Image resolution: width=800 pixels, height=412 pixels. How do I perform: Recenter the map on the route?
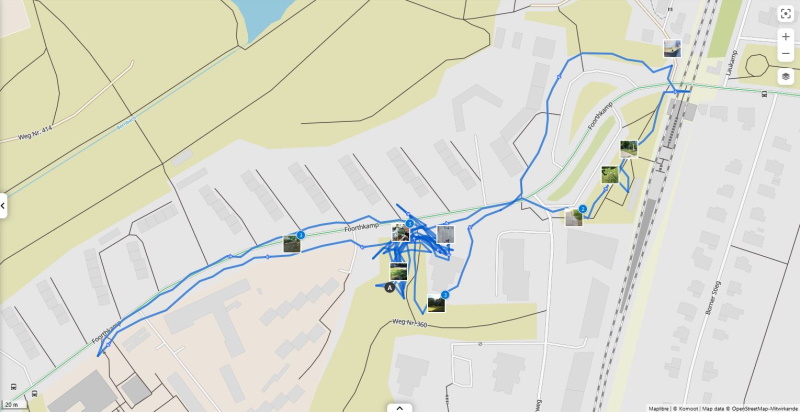[x=785, y=14]
